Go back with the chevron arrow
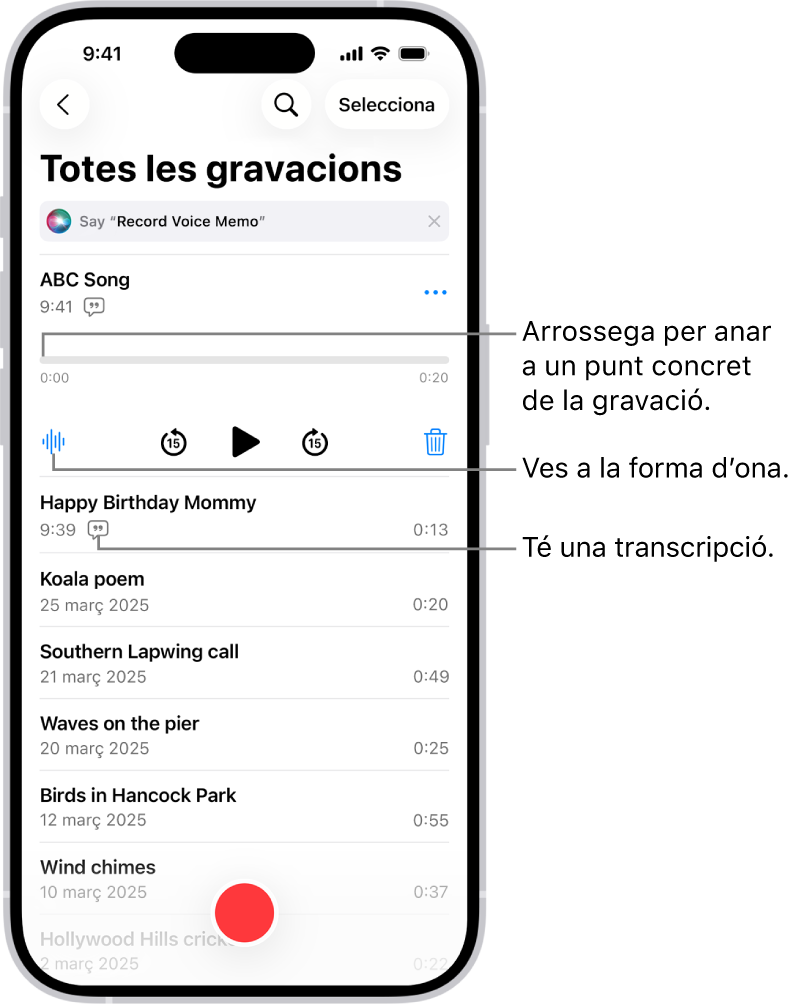803x1008 pixels. click(x=64, y=104)
